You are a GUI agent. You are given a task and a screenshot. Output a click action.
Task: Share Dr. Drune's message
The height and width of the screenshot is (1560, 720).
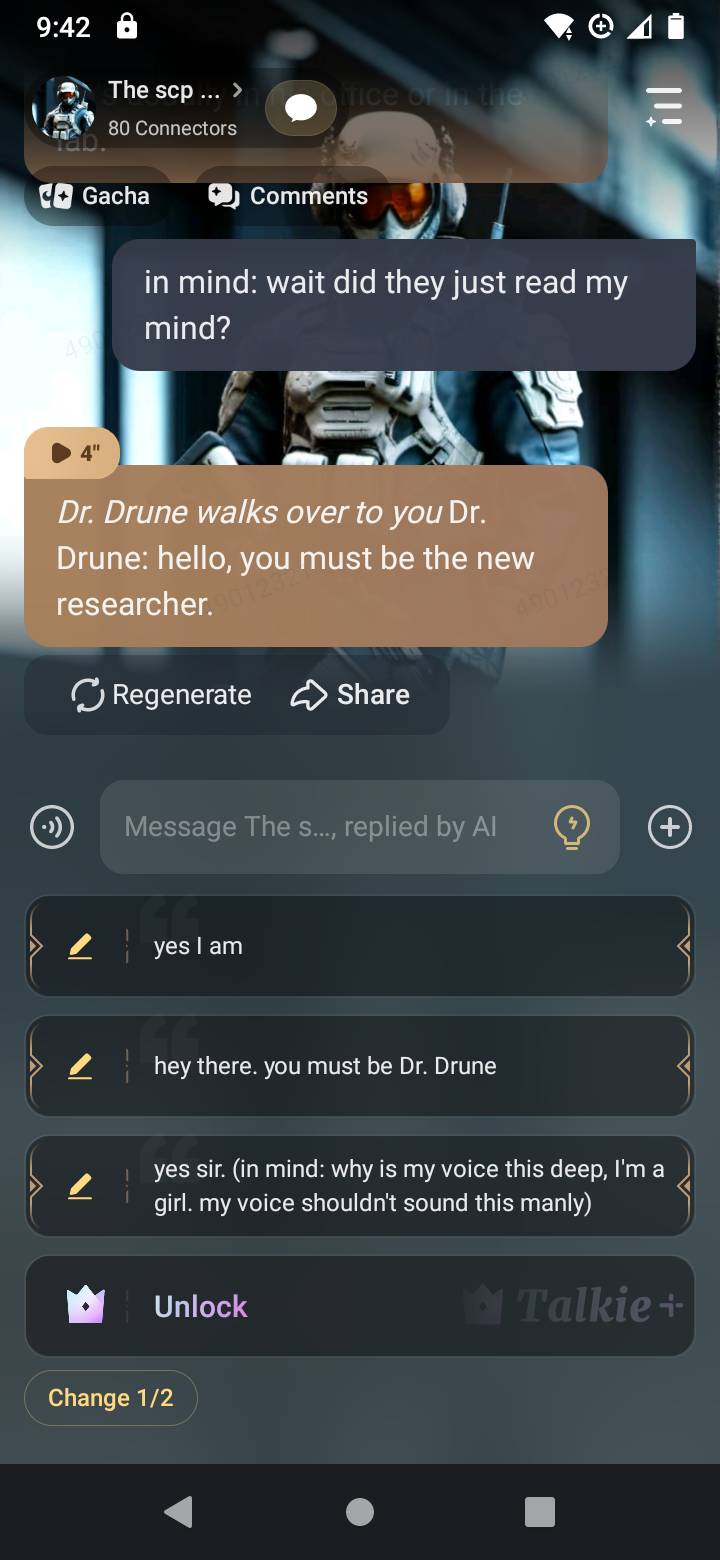click(x=351, y=695)
